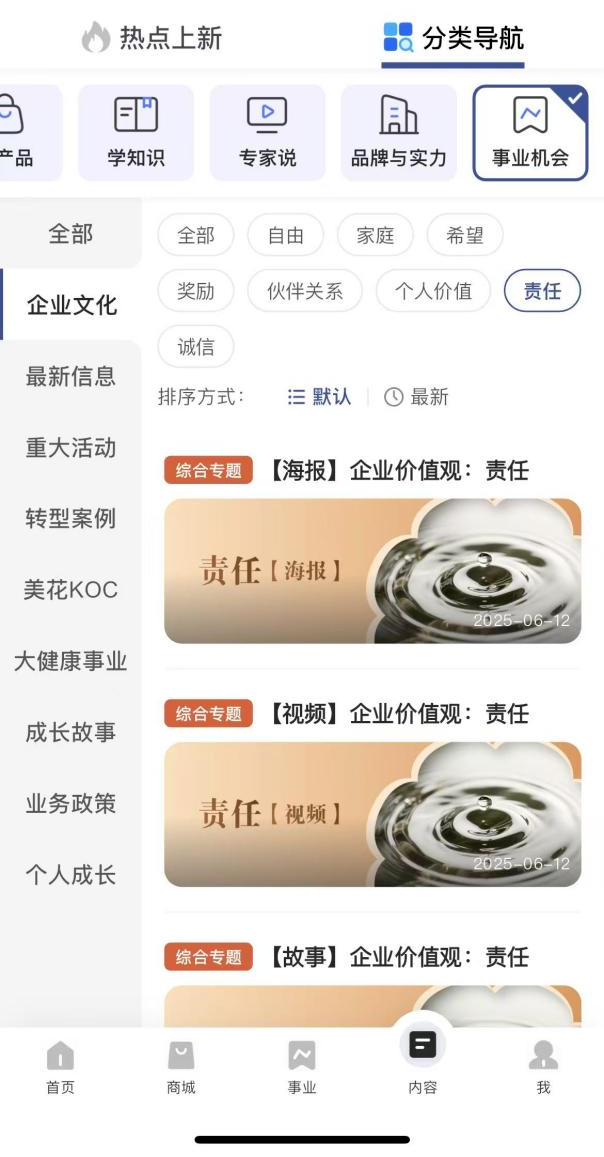Open the 事业 bottom tab
This screenshot has height=1157, width=604.
[302, 1066]
